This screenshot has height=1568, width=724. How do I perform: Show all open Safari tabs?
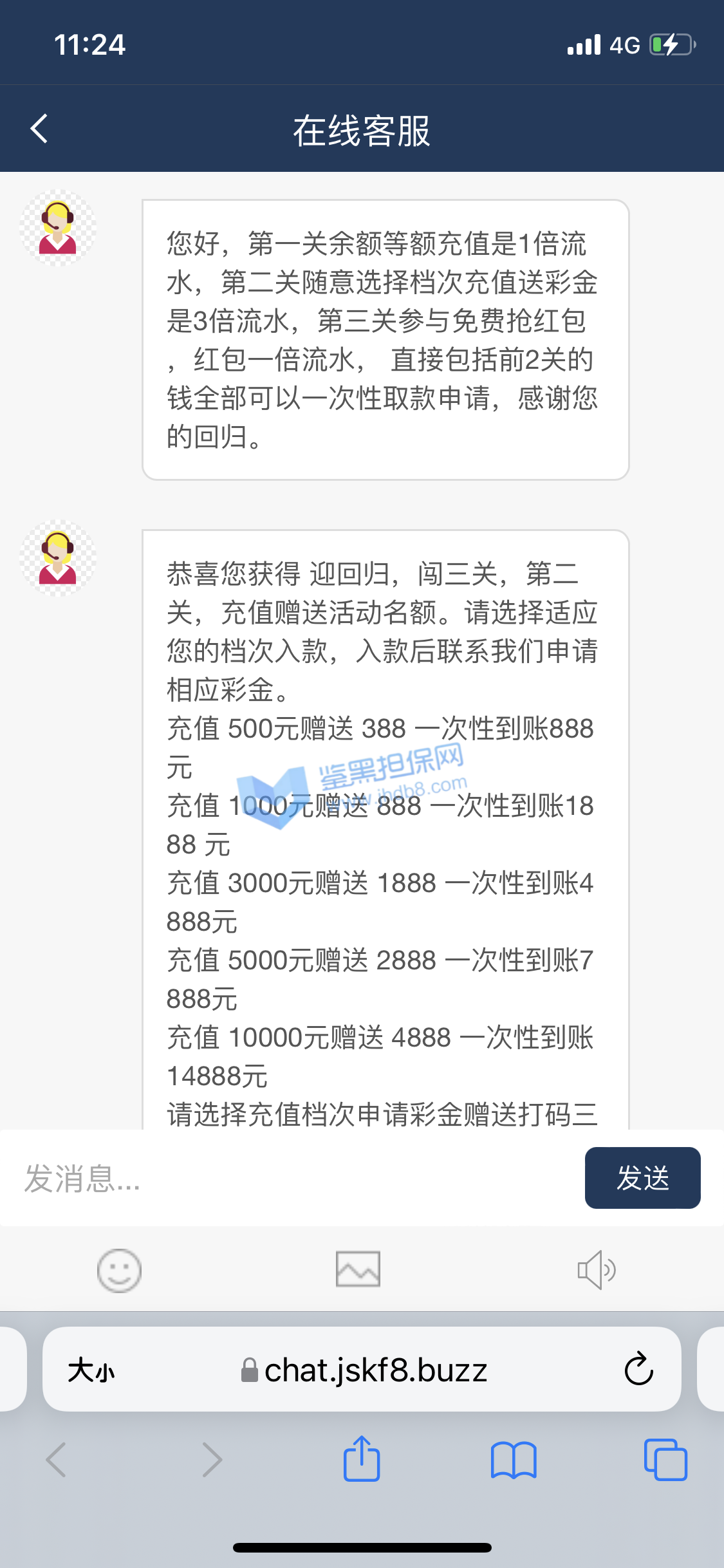click(665, 1460)
